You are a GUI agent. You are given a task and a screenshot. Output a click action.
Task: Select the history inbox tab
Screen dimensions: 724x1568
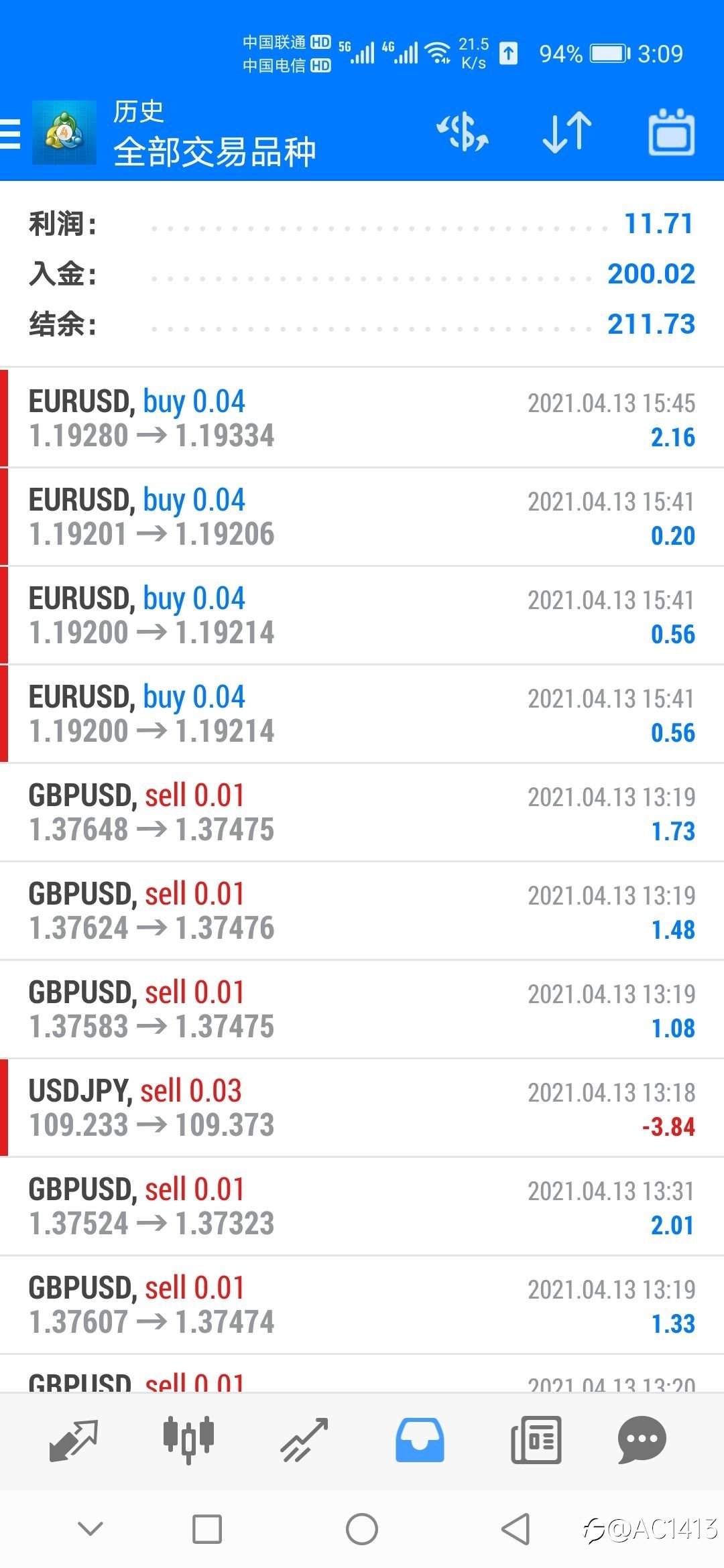click(x=420, y=1439)
